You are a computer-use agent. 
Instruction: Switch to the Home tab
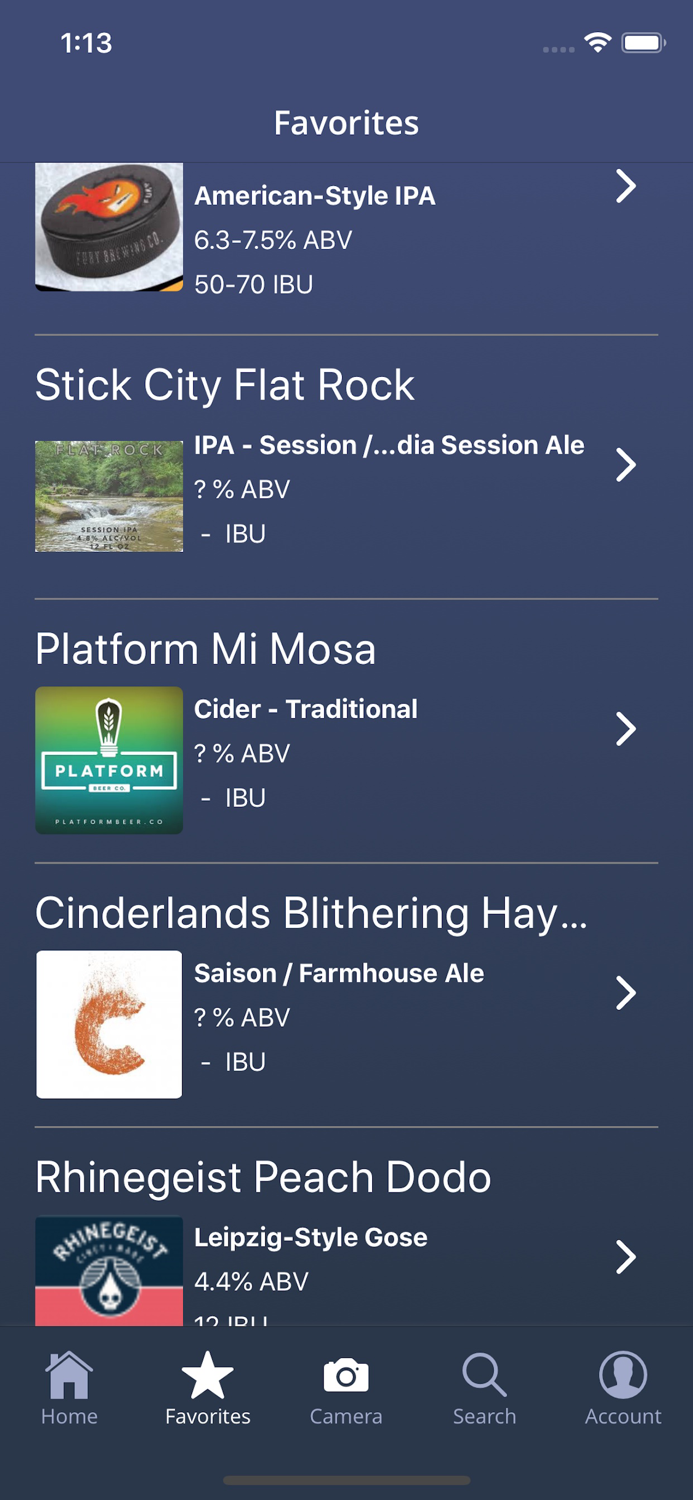(69, 1389)
